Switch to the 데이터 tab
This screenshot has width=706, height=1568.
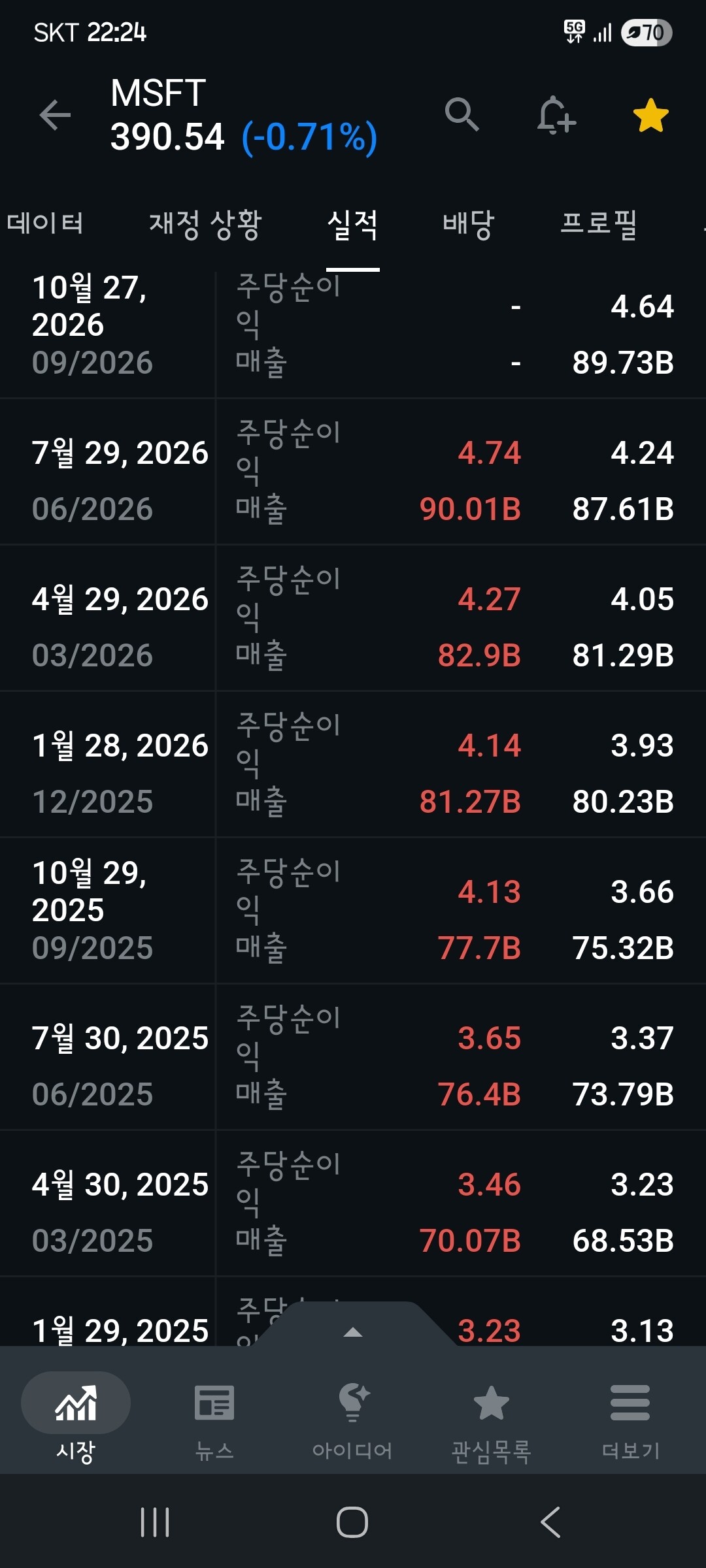tap(45, 223)
